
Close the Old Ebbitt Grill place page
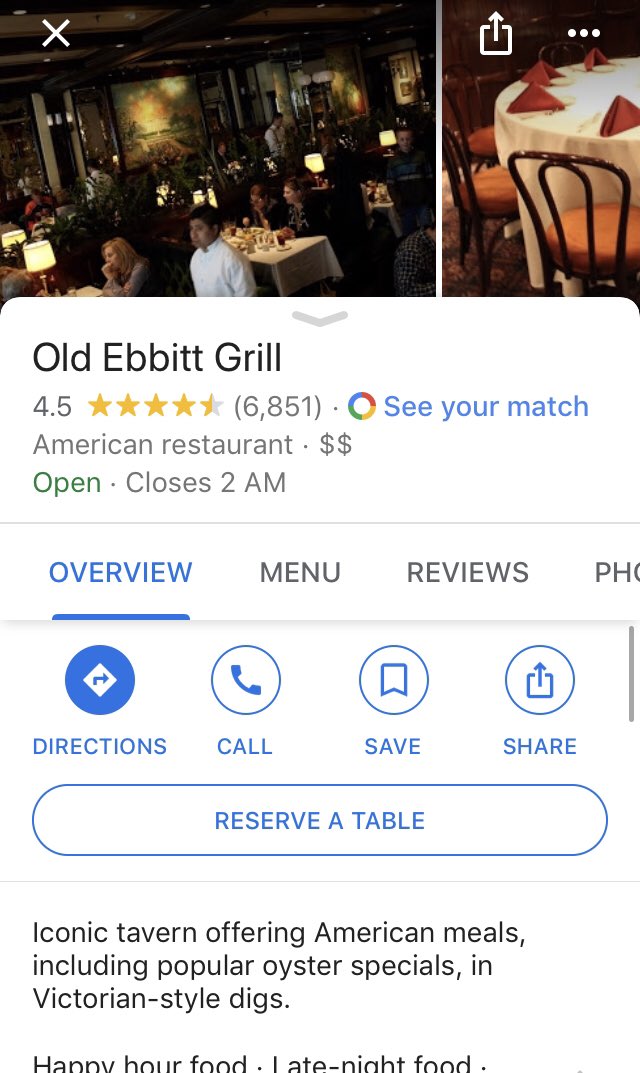click(56, 34)
